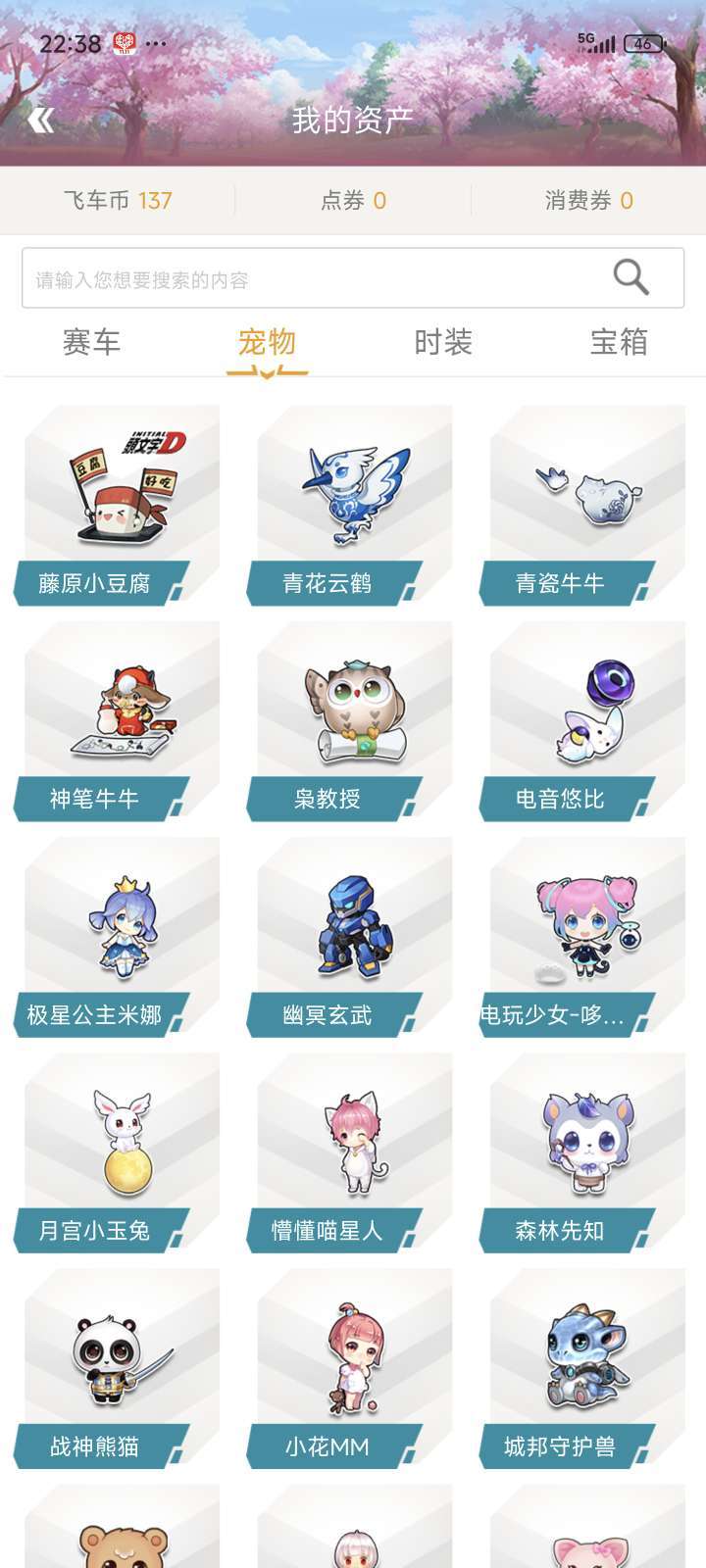Open the 幽冥玄武 mech pet

pos(347,931)
